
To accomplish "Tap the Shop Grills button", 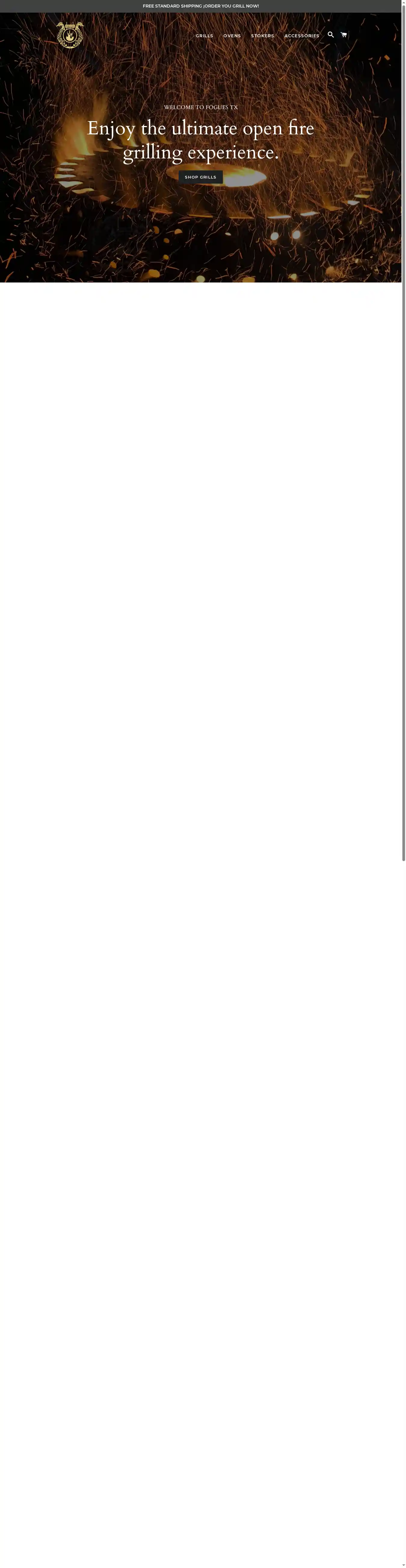I will (x=200, y=177).
